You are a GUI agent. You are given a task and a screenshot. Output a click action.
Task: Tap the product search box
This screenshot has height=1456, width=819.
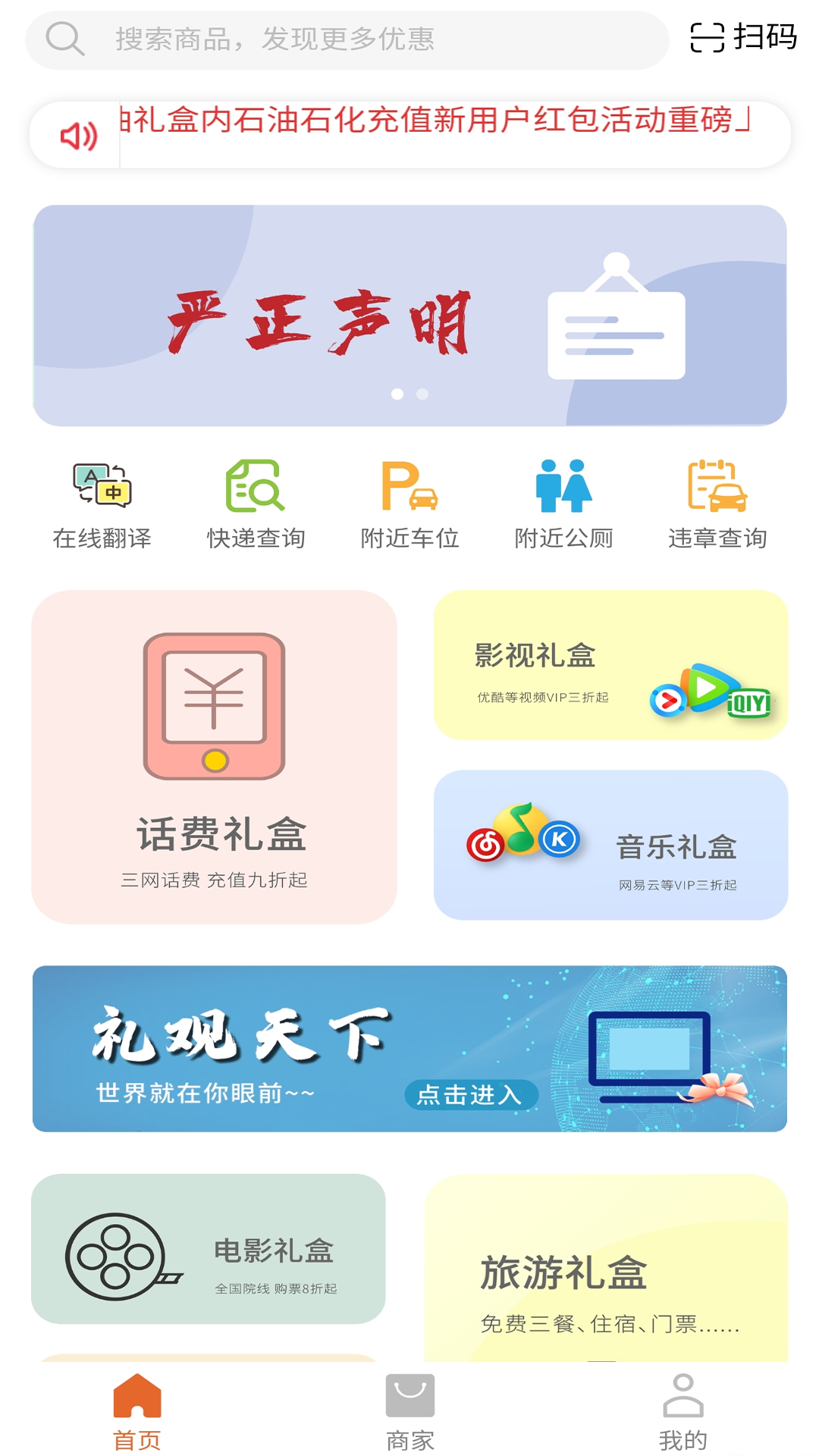click(x=347, y=39)
